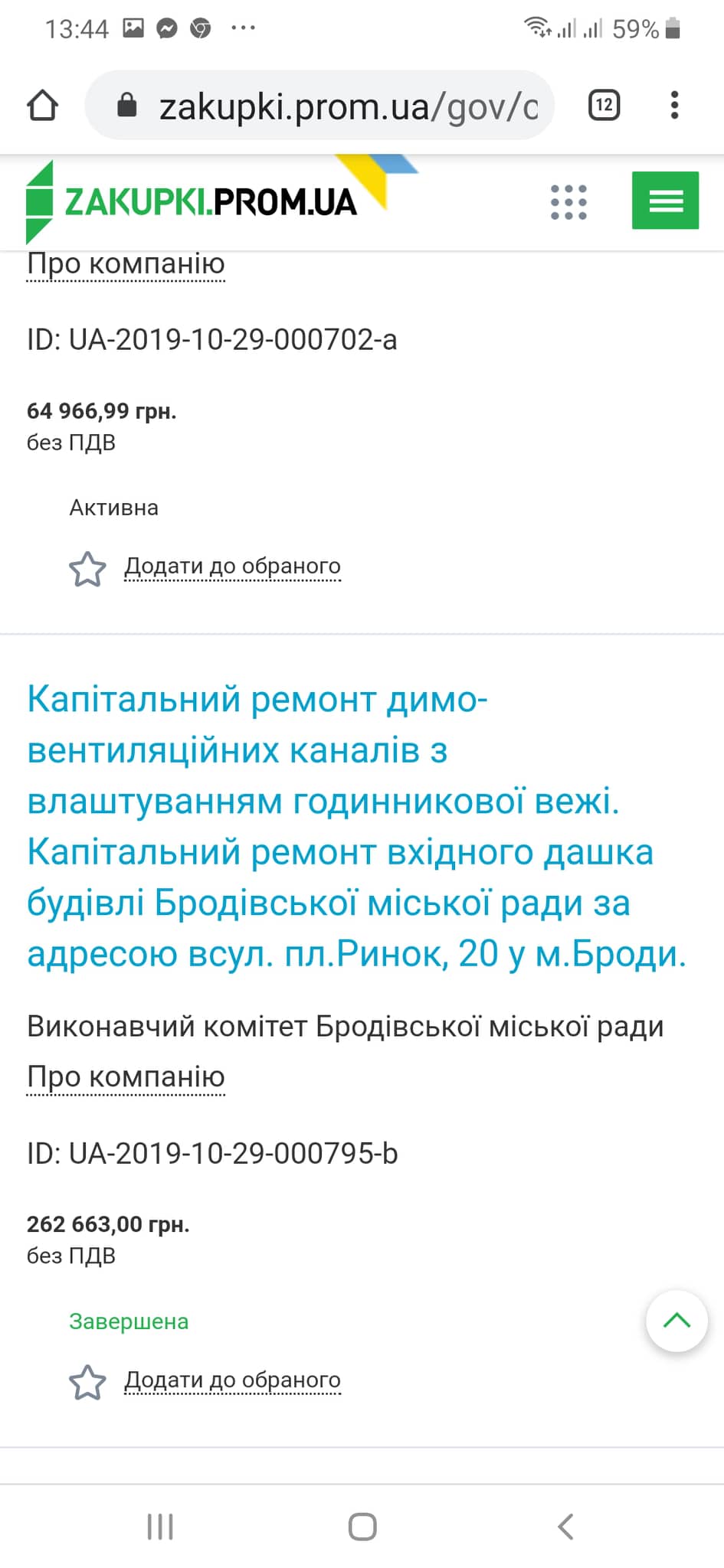Go back using the system navigation bar
The height and width of the screenshot is (1568, 724).
click(565, 1526)
